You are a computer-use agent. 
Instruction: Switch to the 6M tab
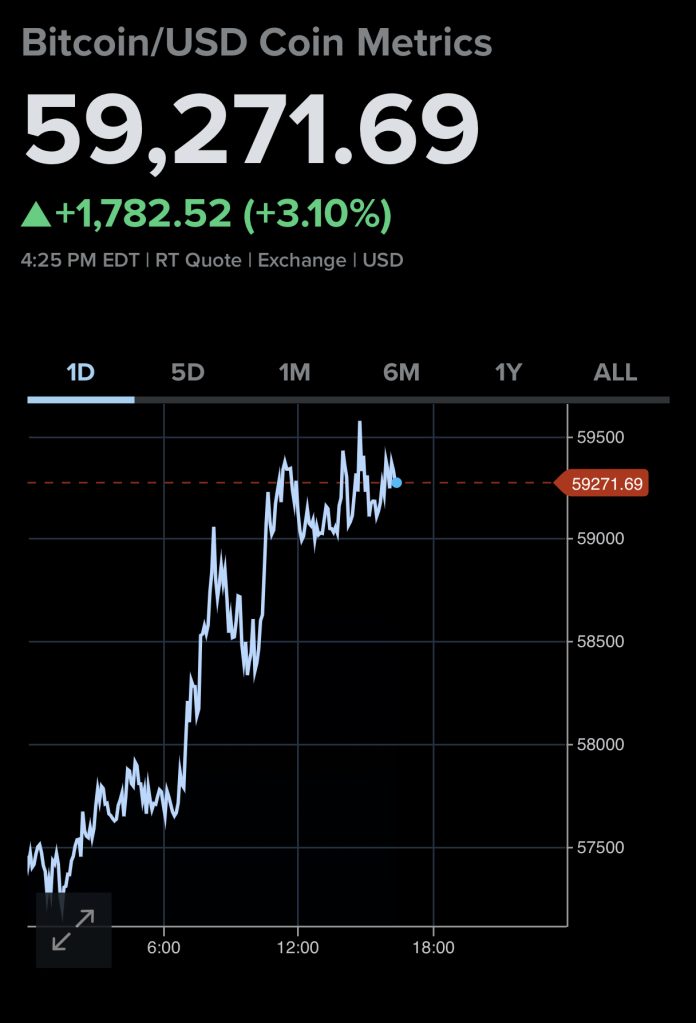tap(401, 373)
